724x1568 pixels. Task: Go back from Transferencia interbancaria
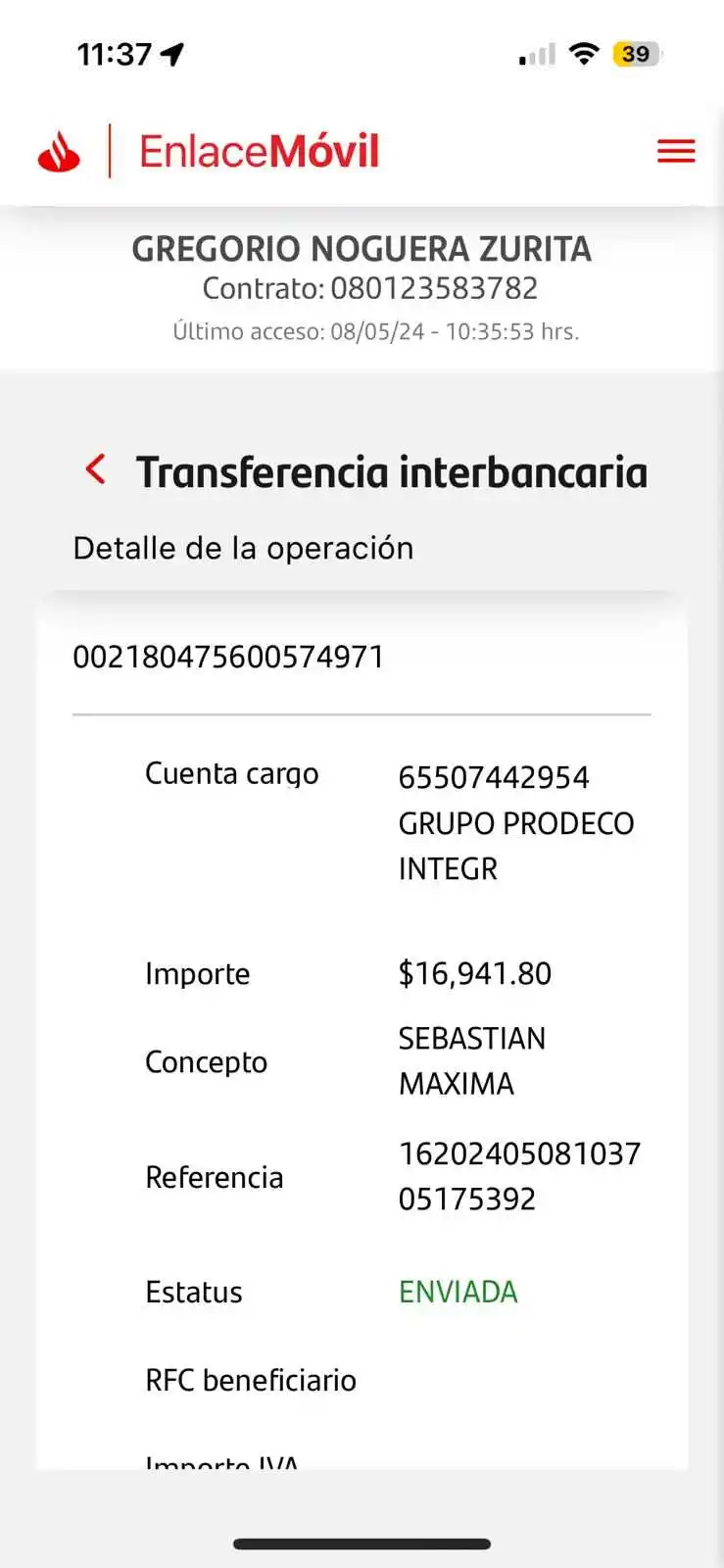pos(96,469)
